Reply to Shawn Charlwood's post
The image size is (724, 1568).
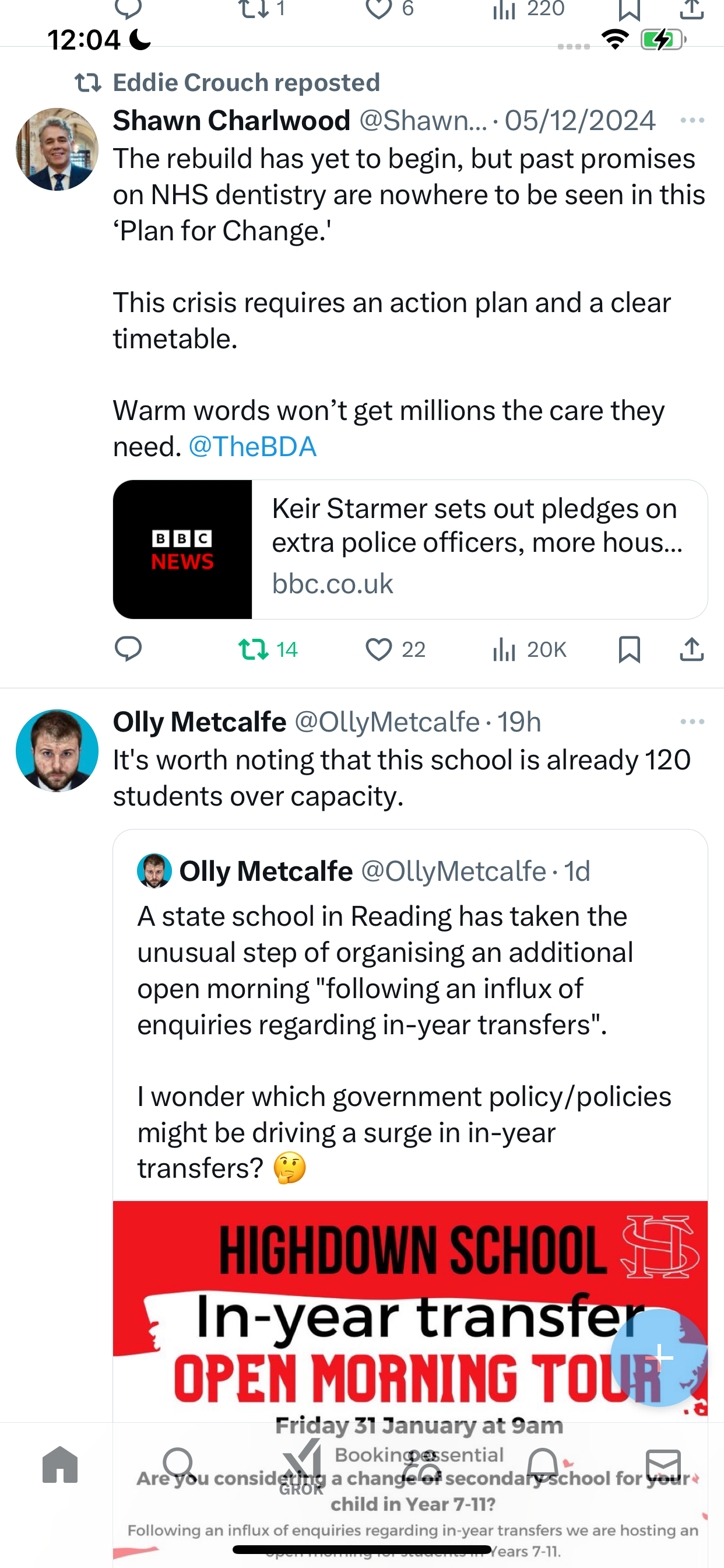pos(128,649)
